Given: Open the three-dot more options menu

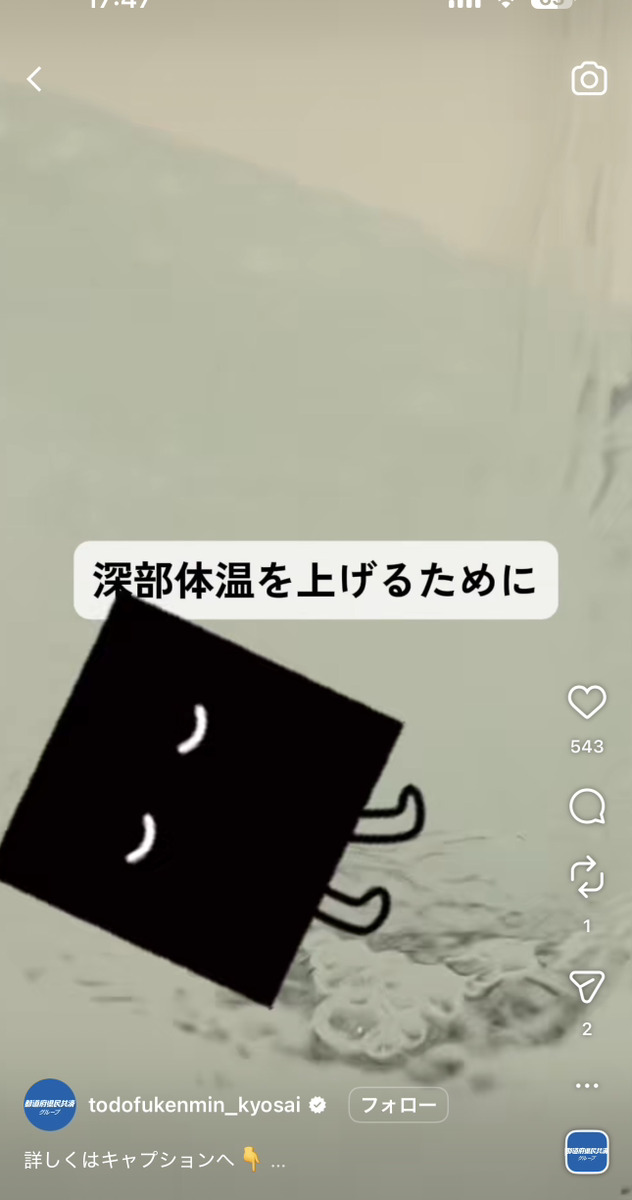Looking at the screenshot, I should pyautogui.click(x=587, y=1085).
